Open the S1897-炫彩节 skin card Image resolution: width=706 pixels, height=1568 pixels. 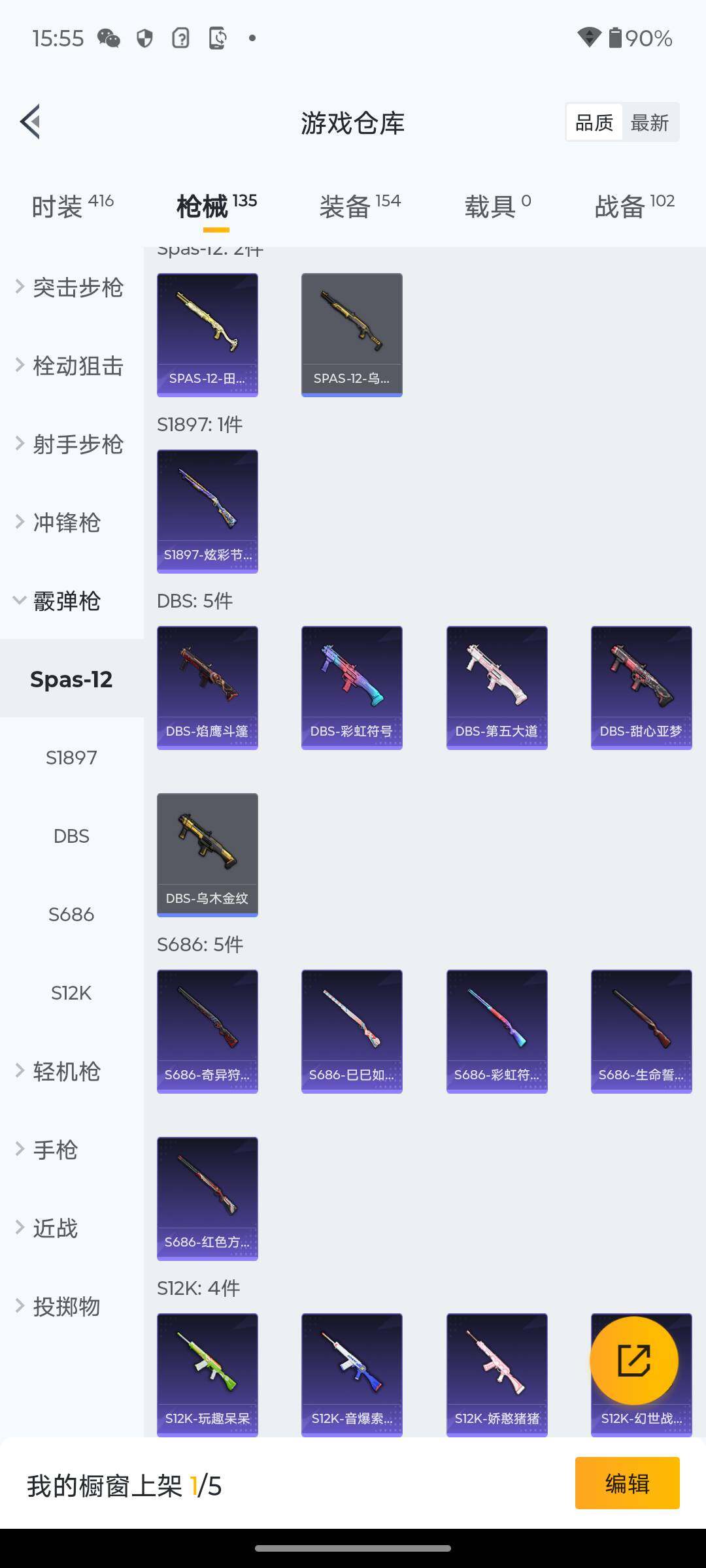(207, 511)
